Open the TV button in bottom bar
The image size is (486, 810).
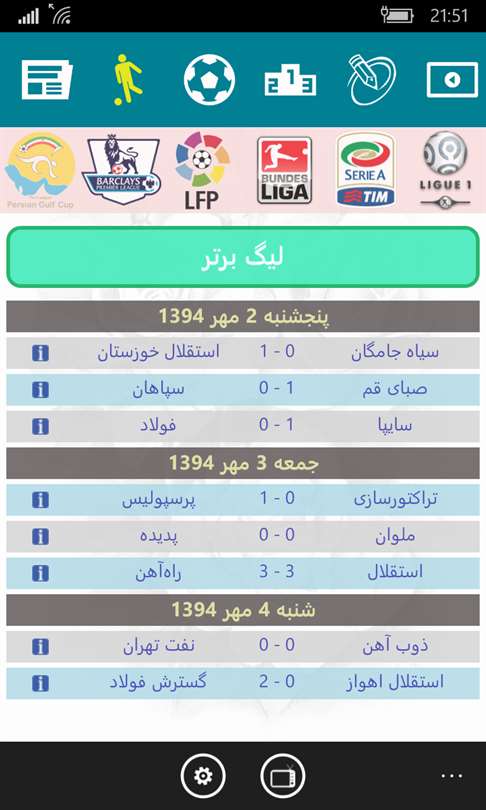pos(283,776)
